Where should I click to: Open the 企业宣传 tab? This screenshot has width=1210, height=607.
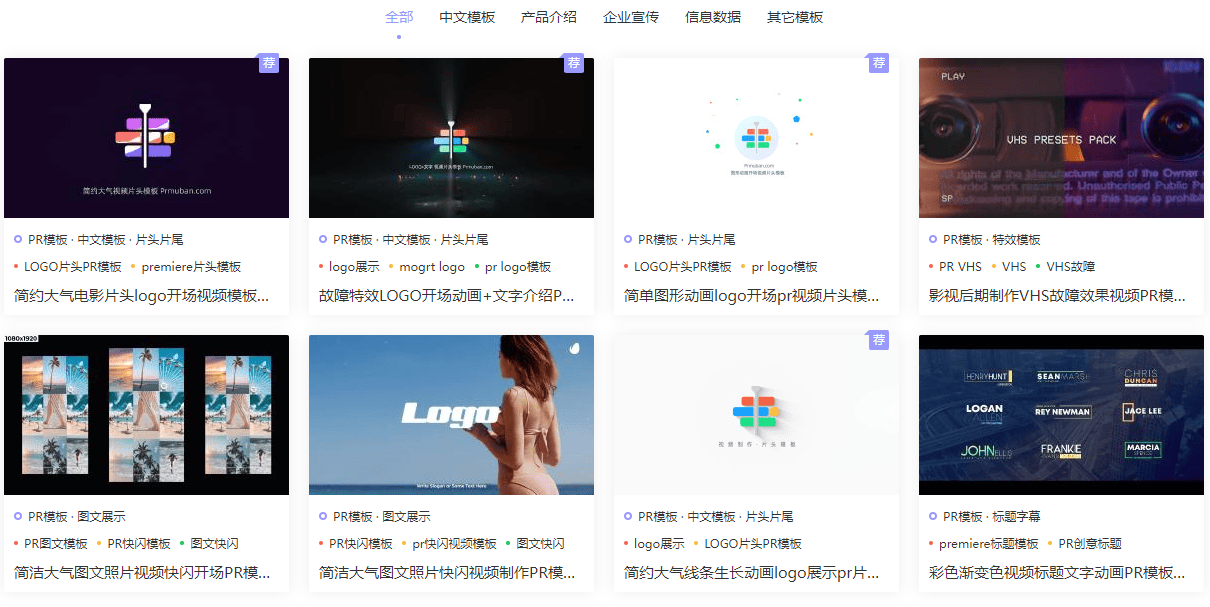(x=631, y=17)
